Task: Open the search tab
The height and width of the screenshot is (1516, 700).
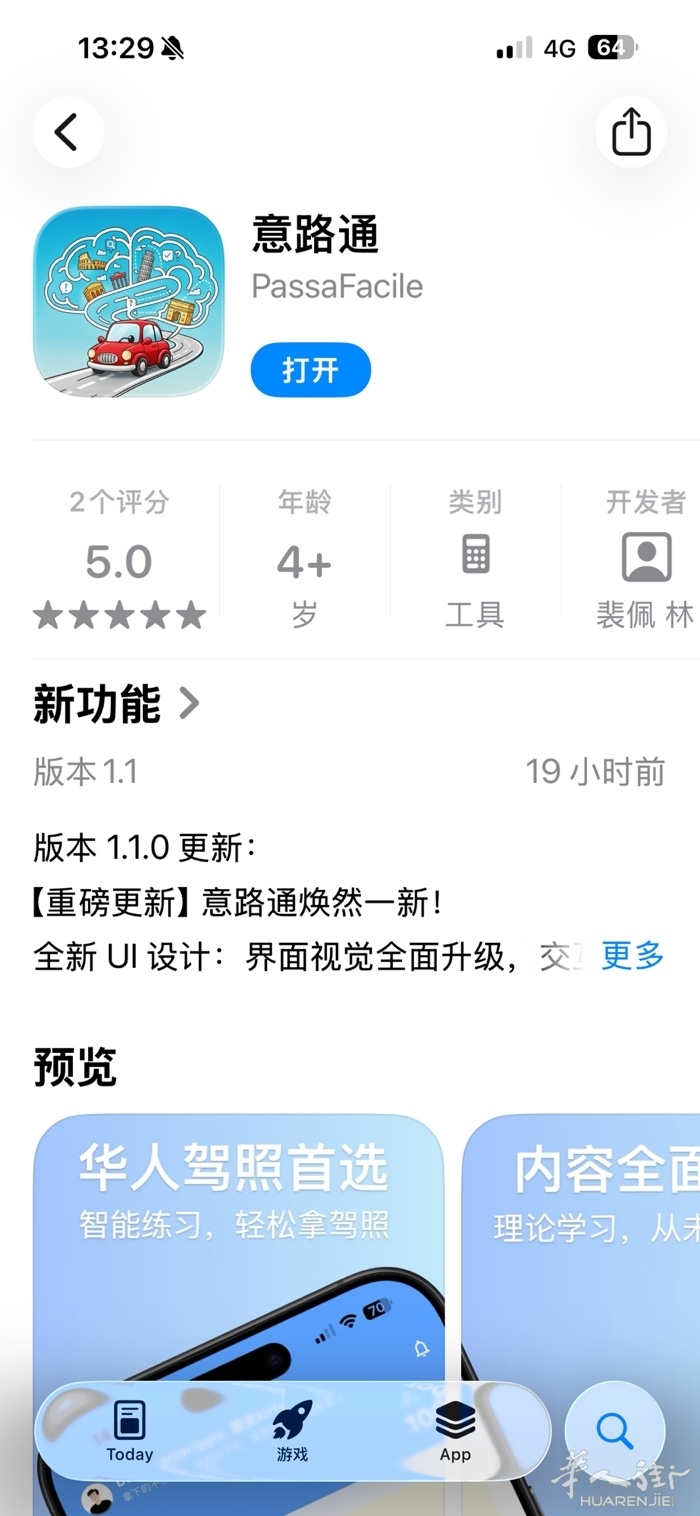Action: [614, 1431]
